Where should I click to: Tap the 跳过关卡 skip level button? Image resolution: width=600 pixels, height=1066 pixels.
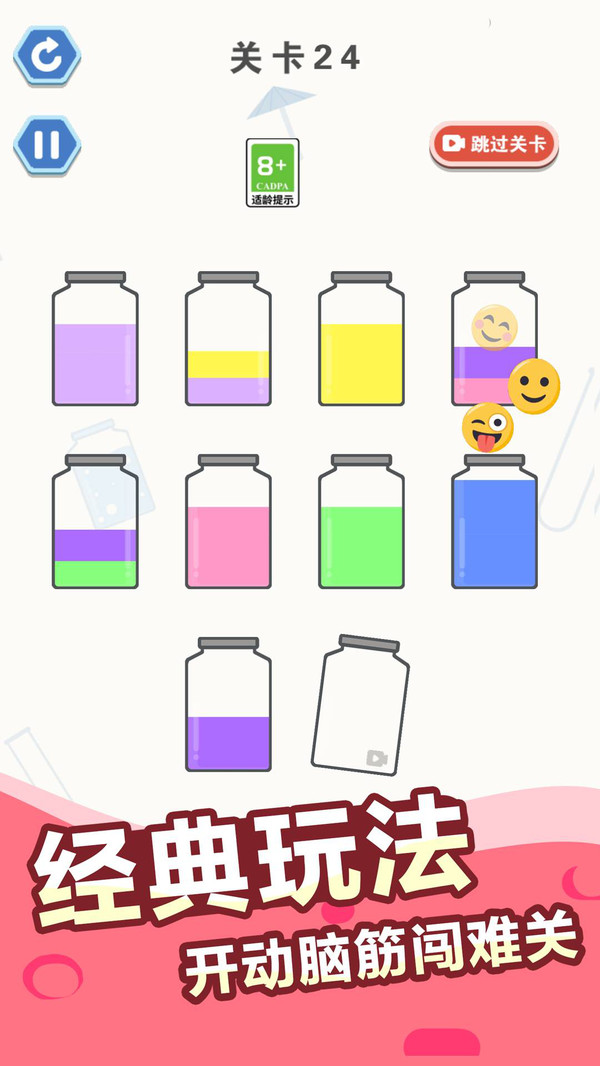click(493, 144)
